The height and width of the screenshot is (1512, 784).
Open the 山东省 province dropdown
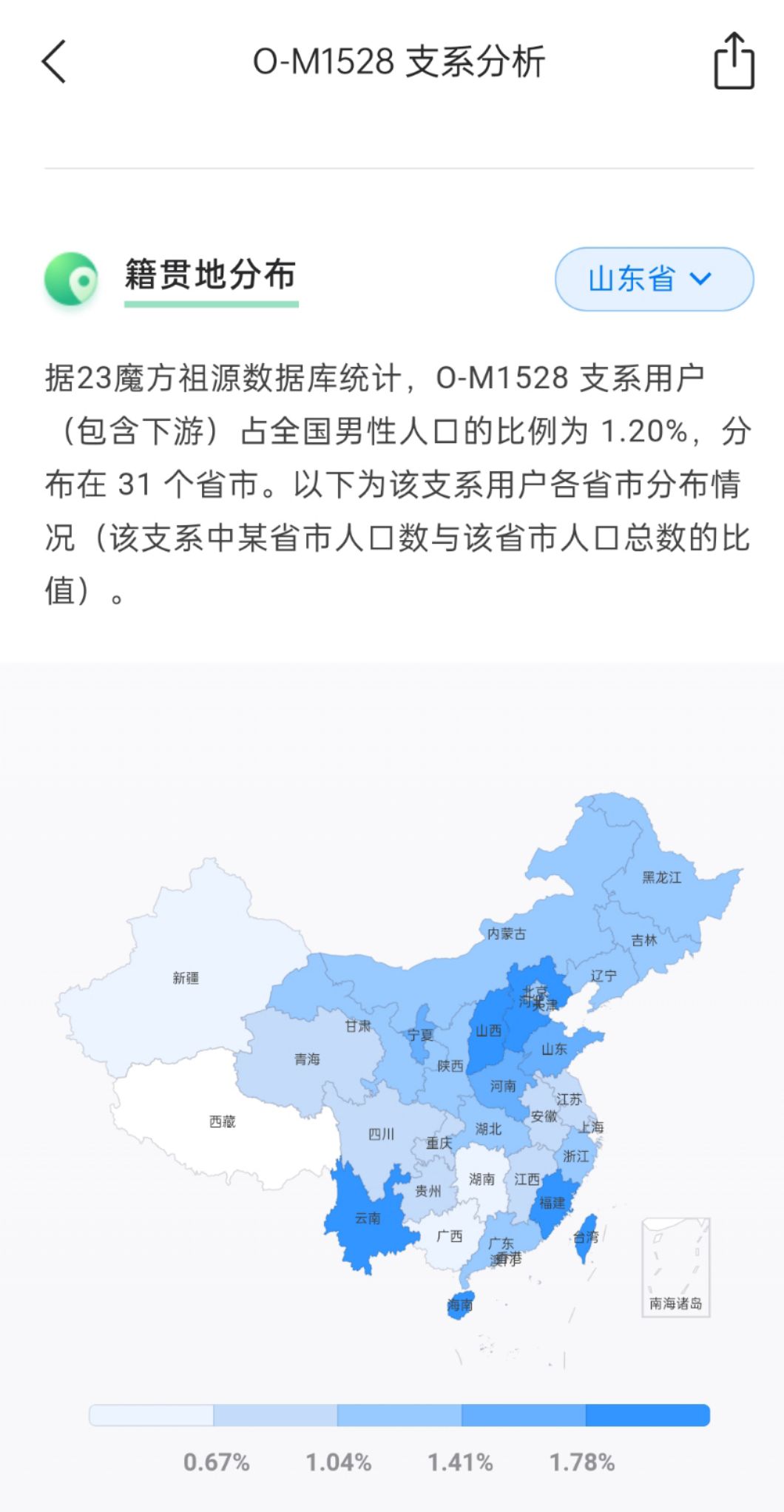click(x=654, y=279)
